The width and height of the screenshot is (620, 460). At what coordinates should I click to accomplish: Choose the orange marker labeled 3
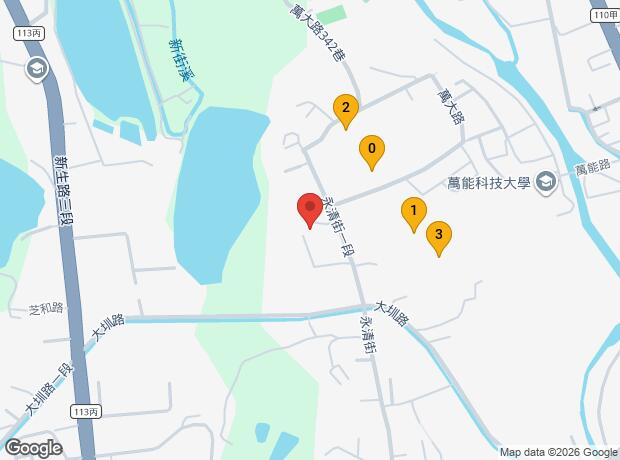[438, 237]
